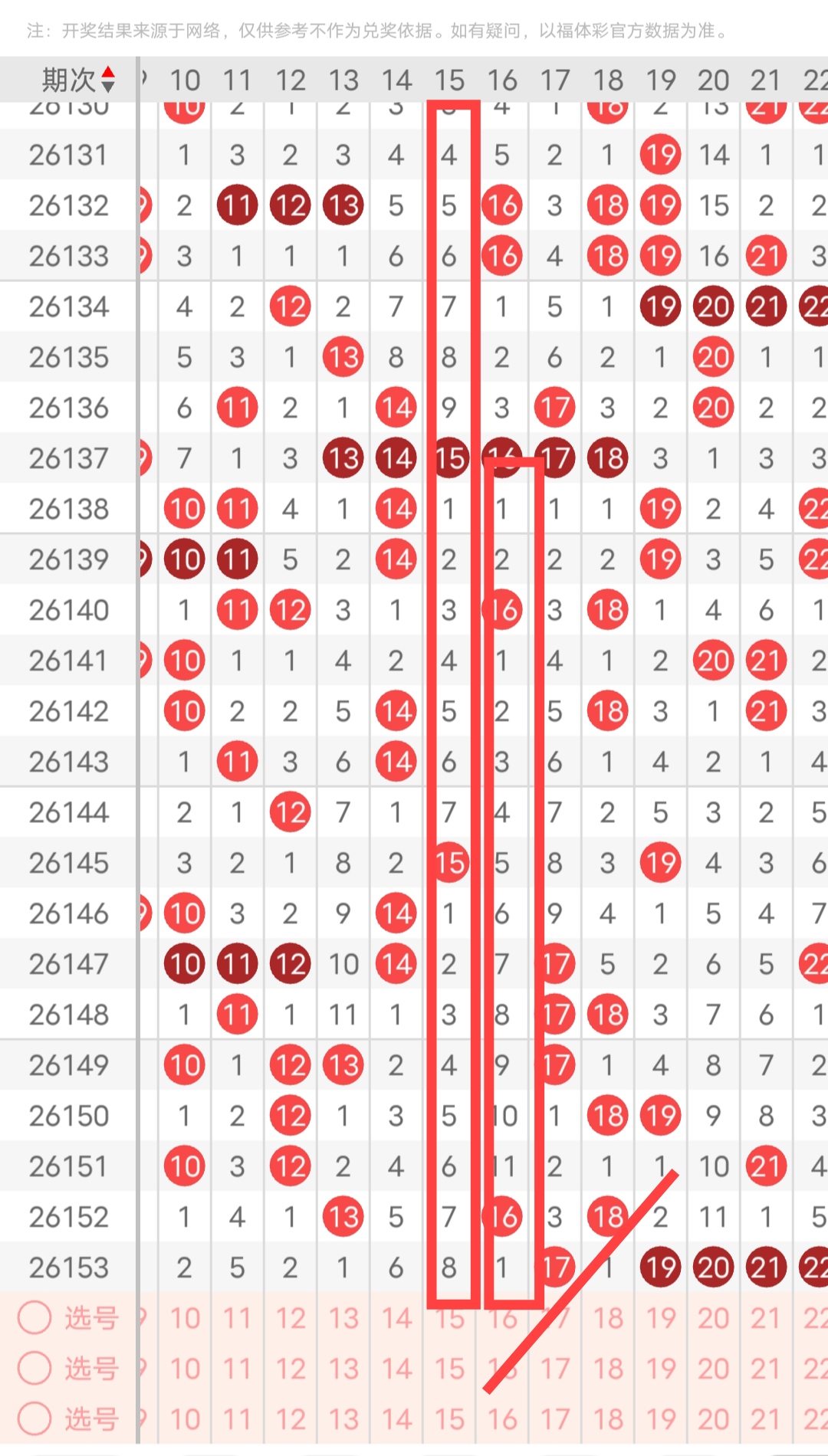Select the last 选号 row radio circle
This screenshot has width=828, height=1456.
click(34, 1419)
